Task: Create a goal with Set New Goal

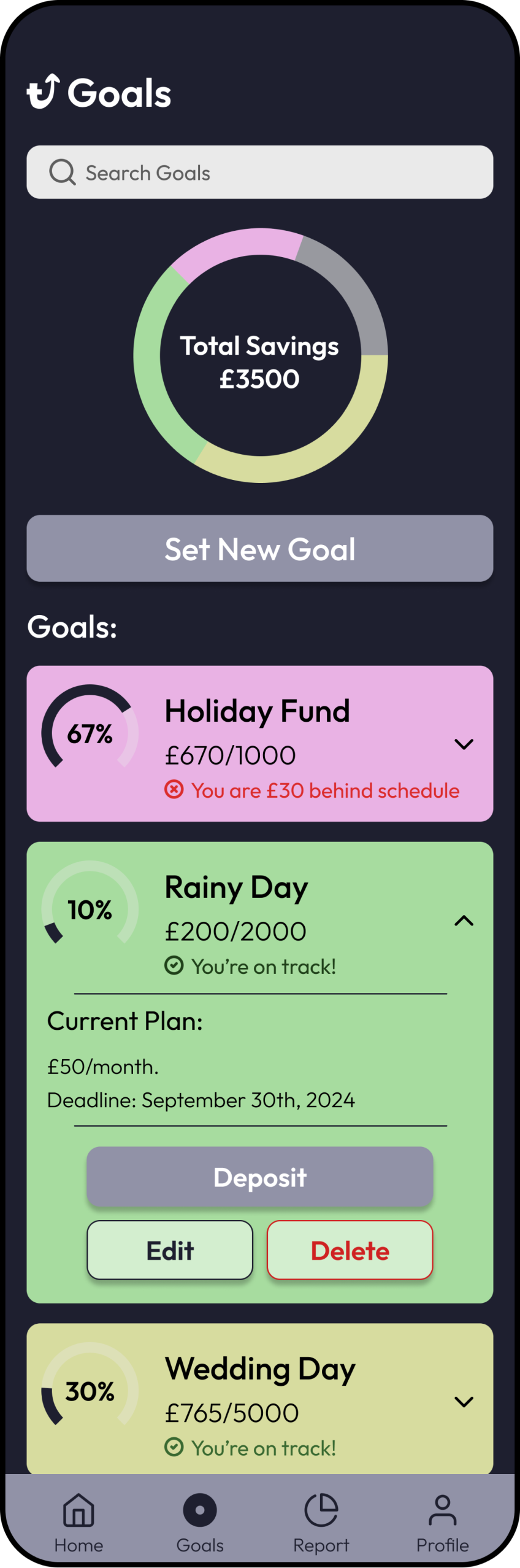Action: coord(260,549)
